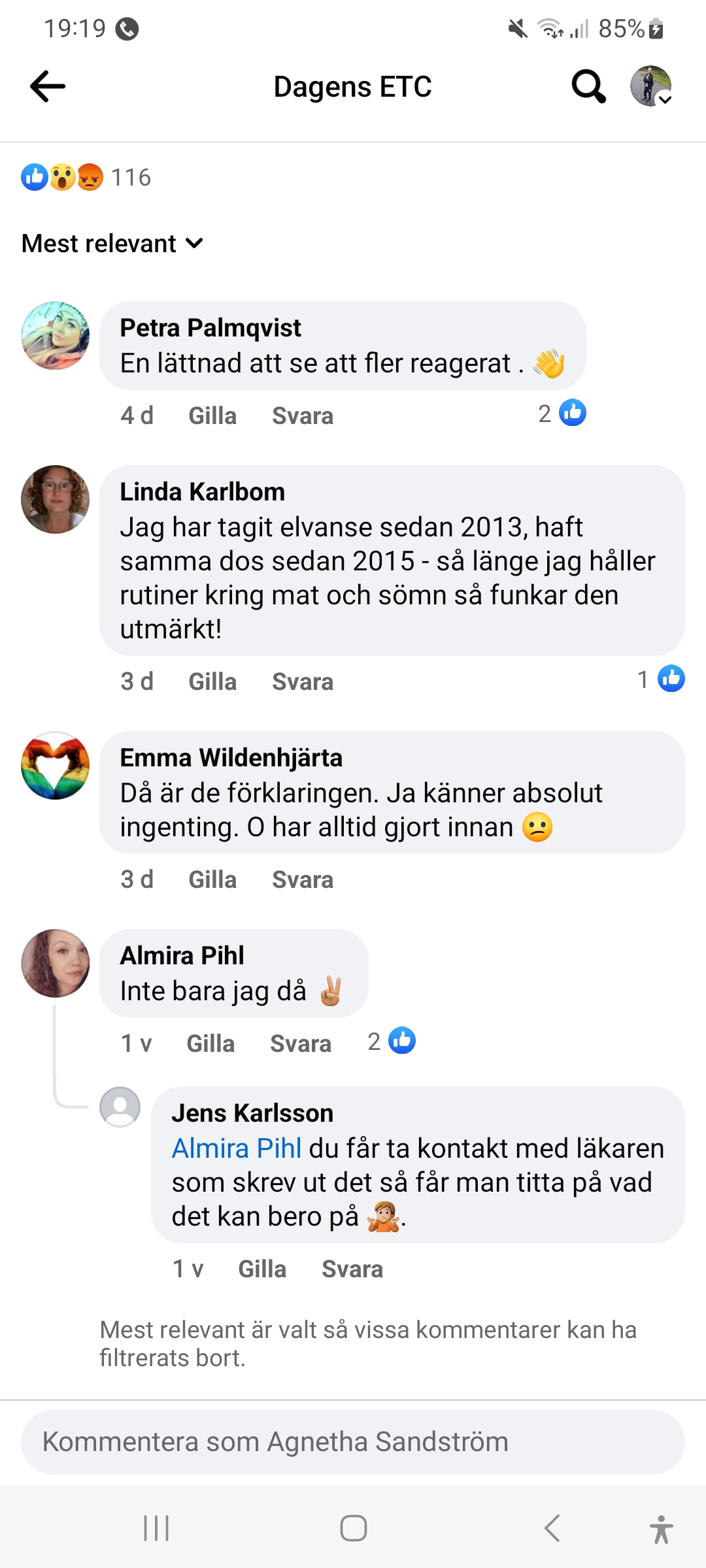Expand the Mest relevant sorting dropdown
This screenshot has height=1568, width=706.
point(112,244)
